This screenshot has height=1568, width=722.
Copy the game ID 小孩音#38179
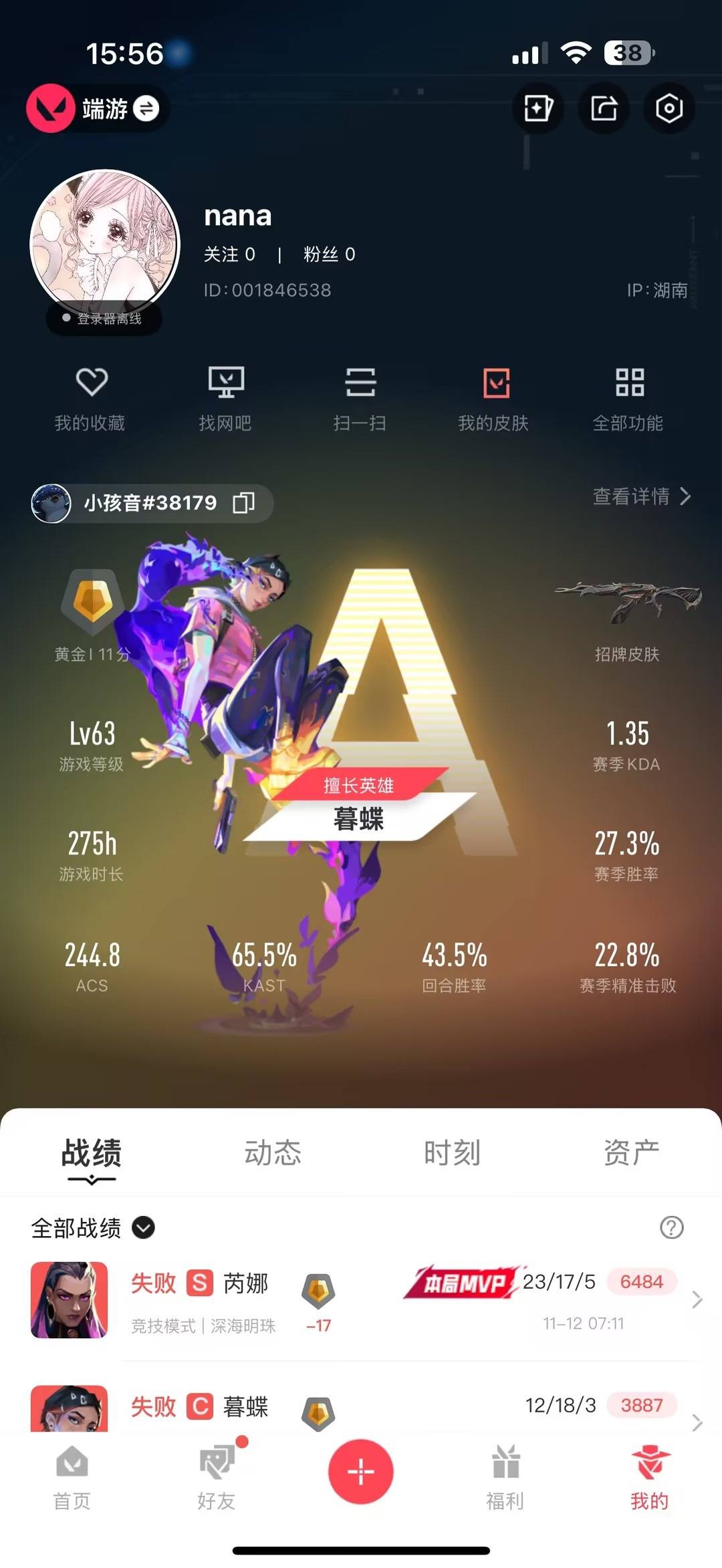pyautogui.click(x=245, y=502)
